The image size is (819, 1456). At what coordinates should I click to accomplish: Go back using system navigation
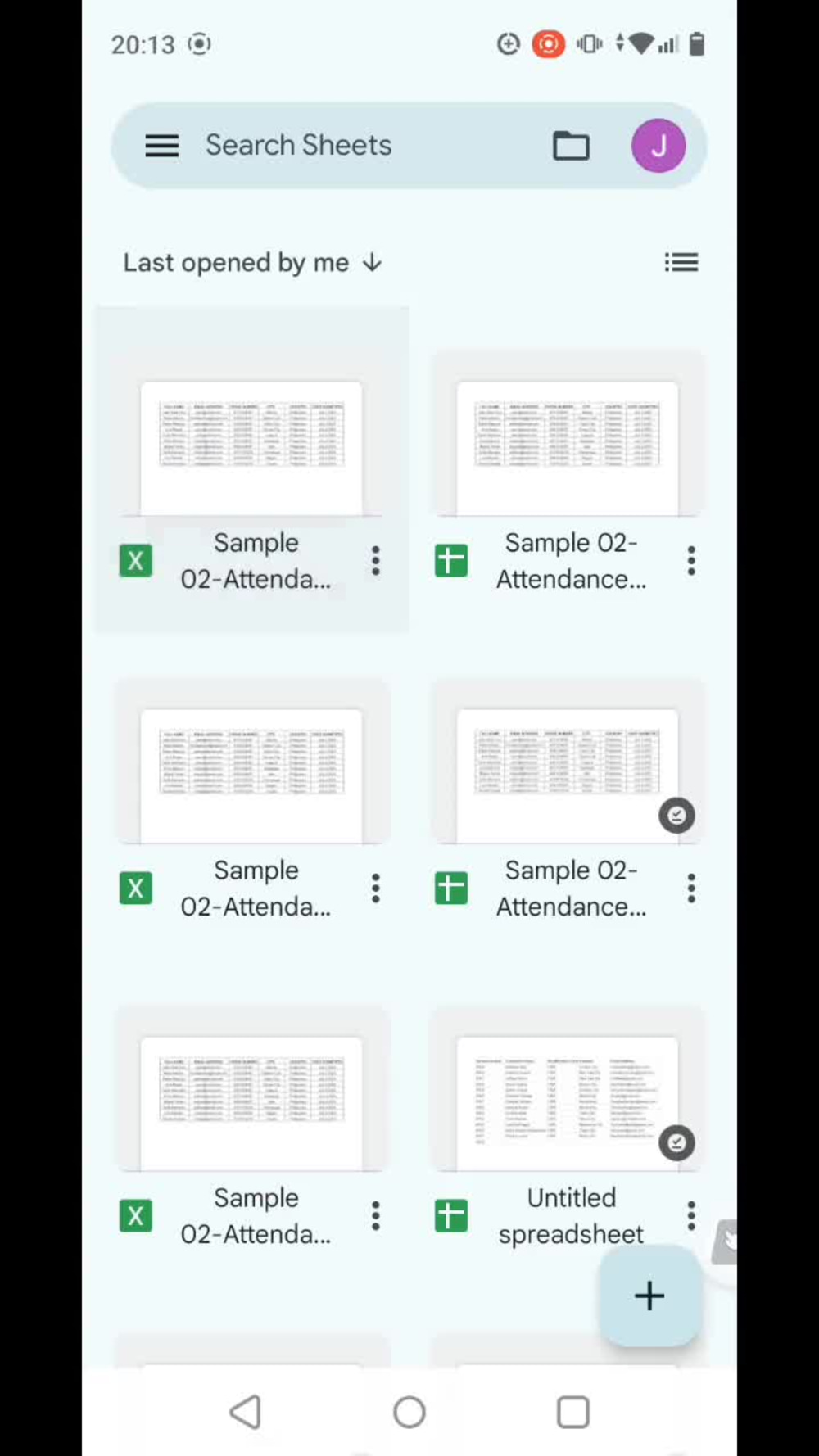(246, 1412)
